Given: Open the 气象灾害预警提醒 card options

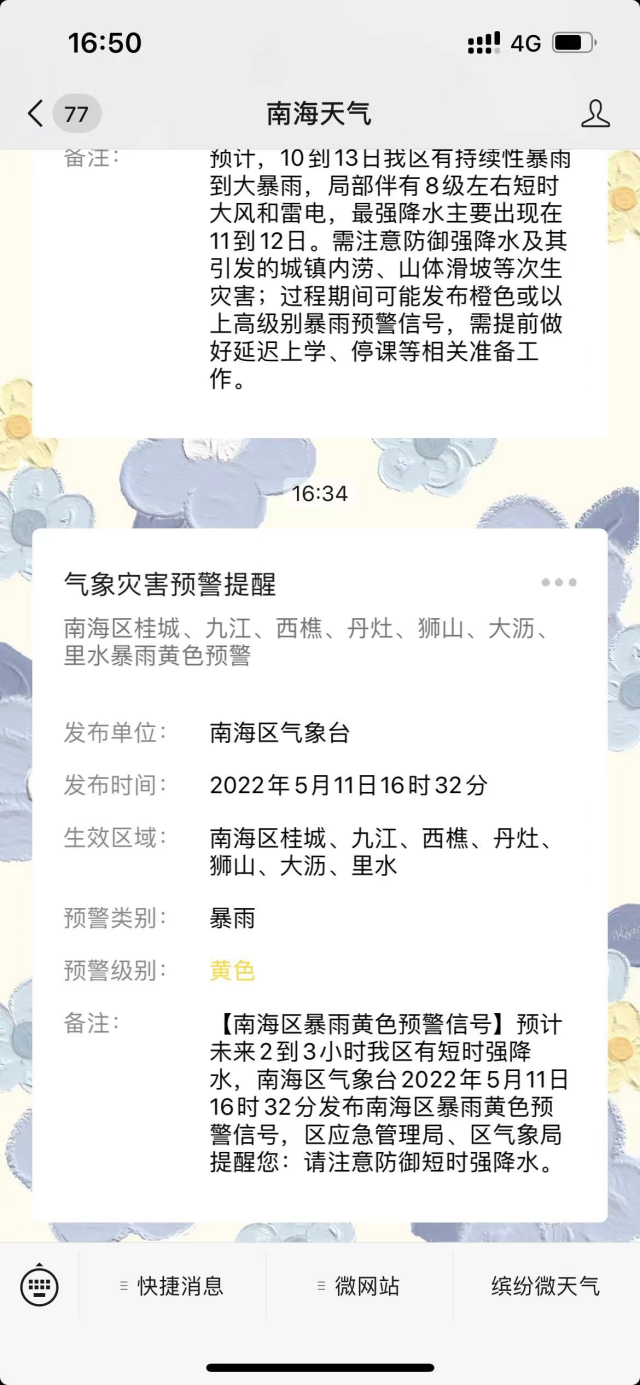Looking at the screenshot, I should point(558,583).
